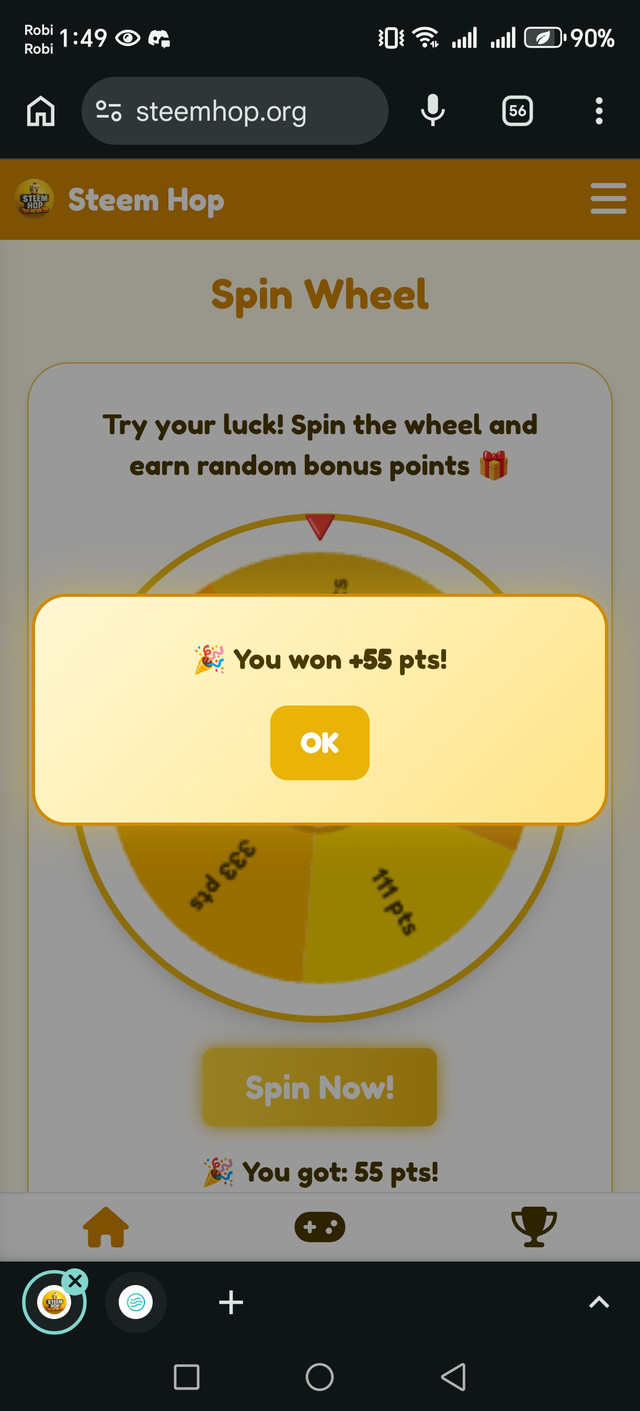Expand the tab strip with the up chevron
This screenshot has height=1411, width=640.
pos(598,1302)
